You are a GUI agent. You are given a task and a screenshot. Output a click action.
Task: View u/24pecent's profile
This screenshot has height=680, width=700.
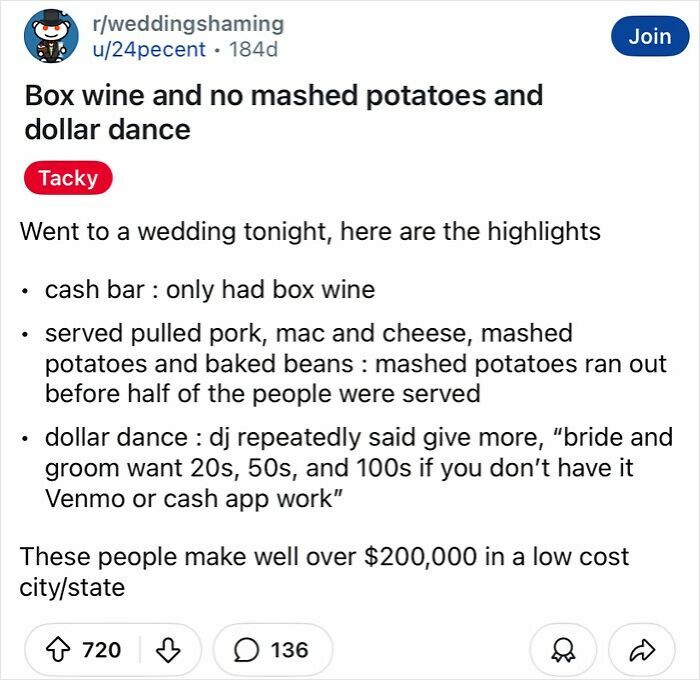click(149, 48)
